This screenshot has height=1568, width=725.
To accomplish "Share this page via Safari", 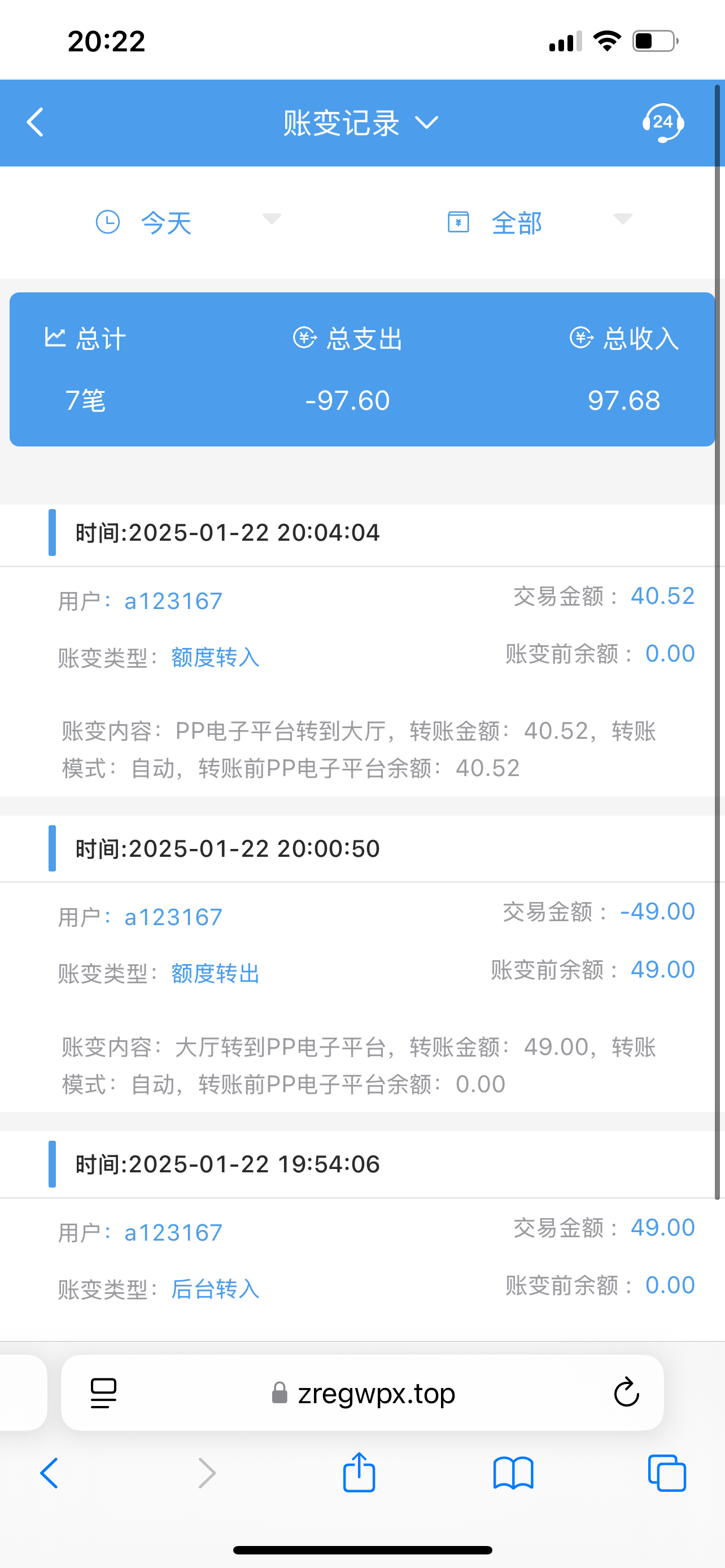I will pos(359,1473).
